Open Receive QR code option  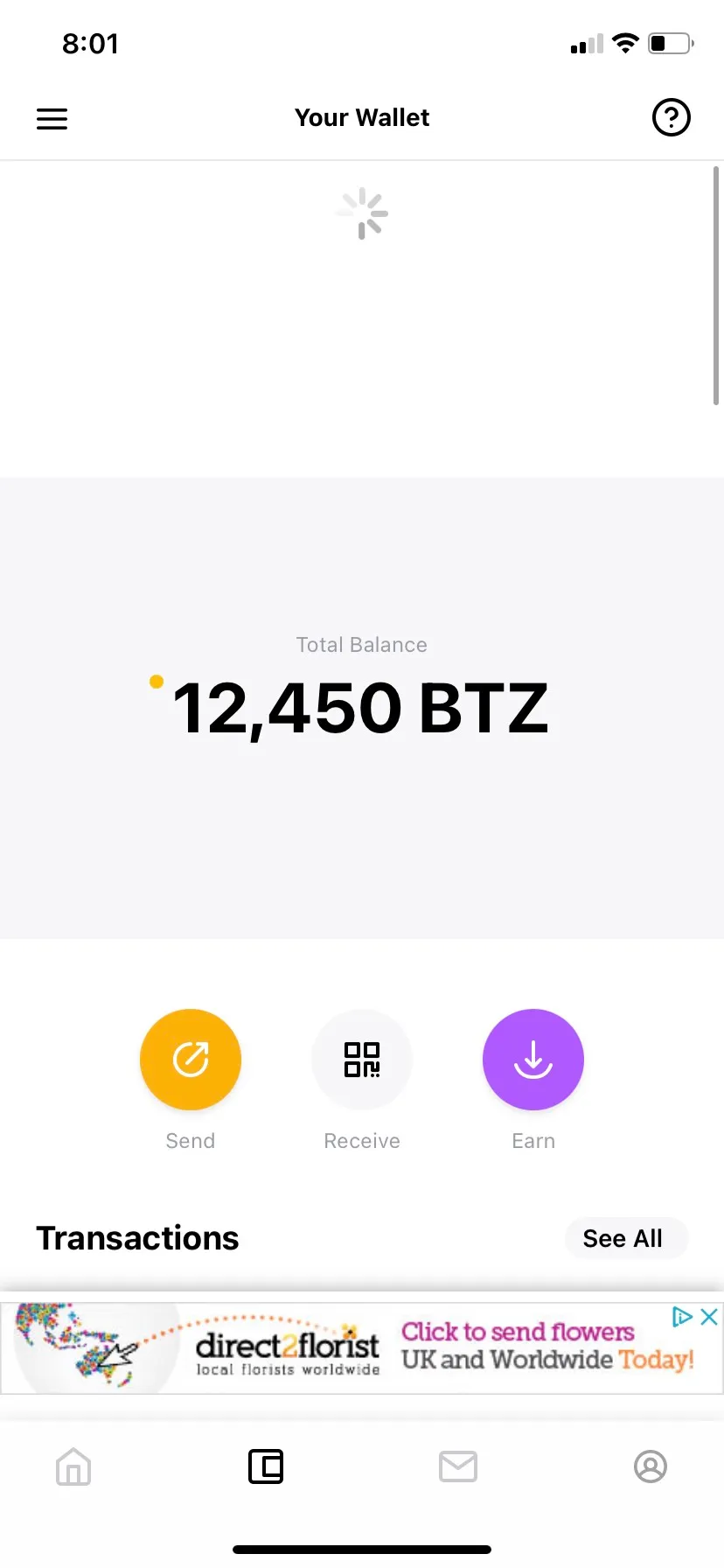(362, 1060)
